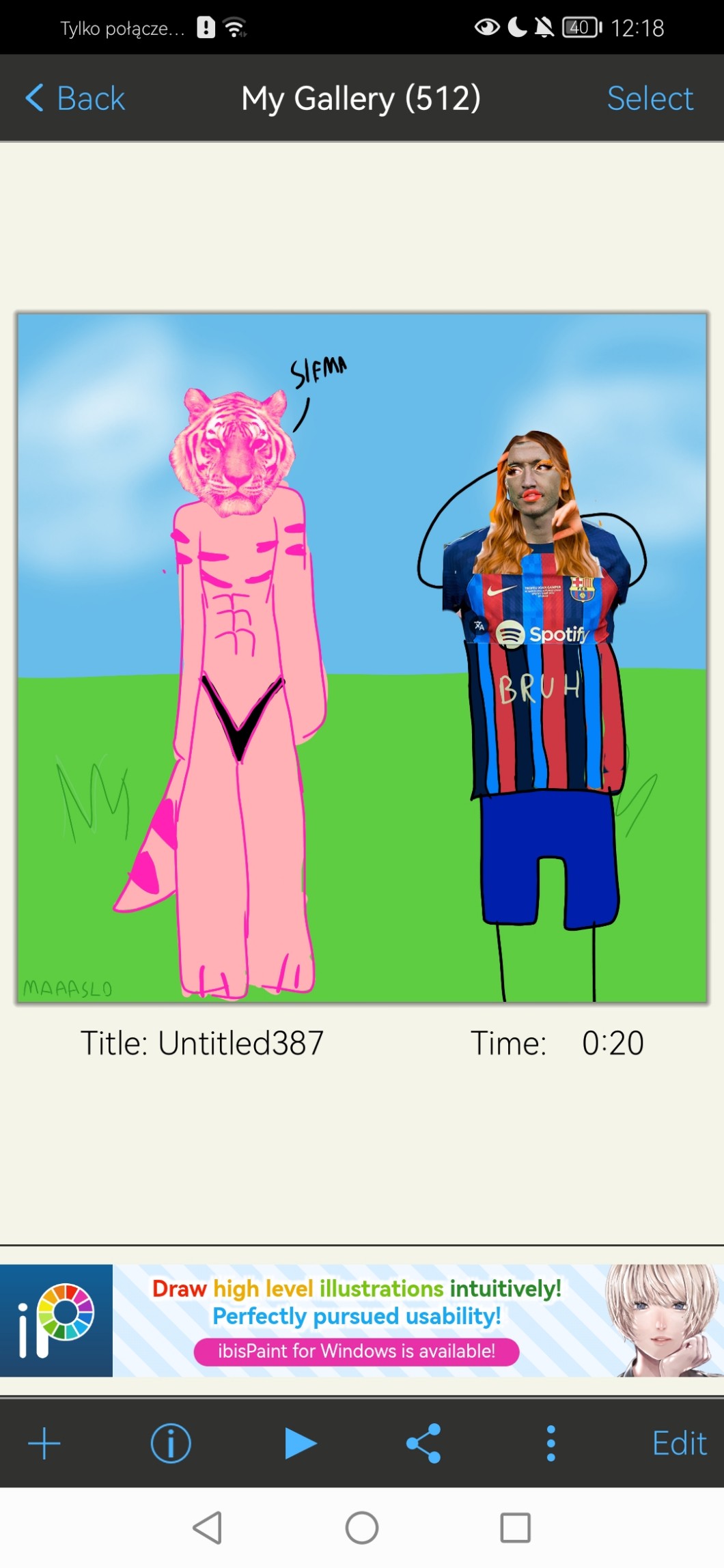724x1568 pixels.
Task: Tap the system back button
Action: tap(208, 1527)
